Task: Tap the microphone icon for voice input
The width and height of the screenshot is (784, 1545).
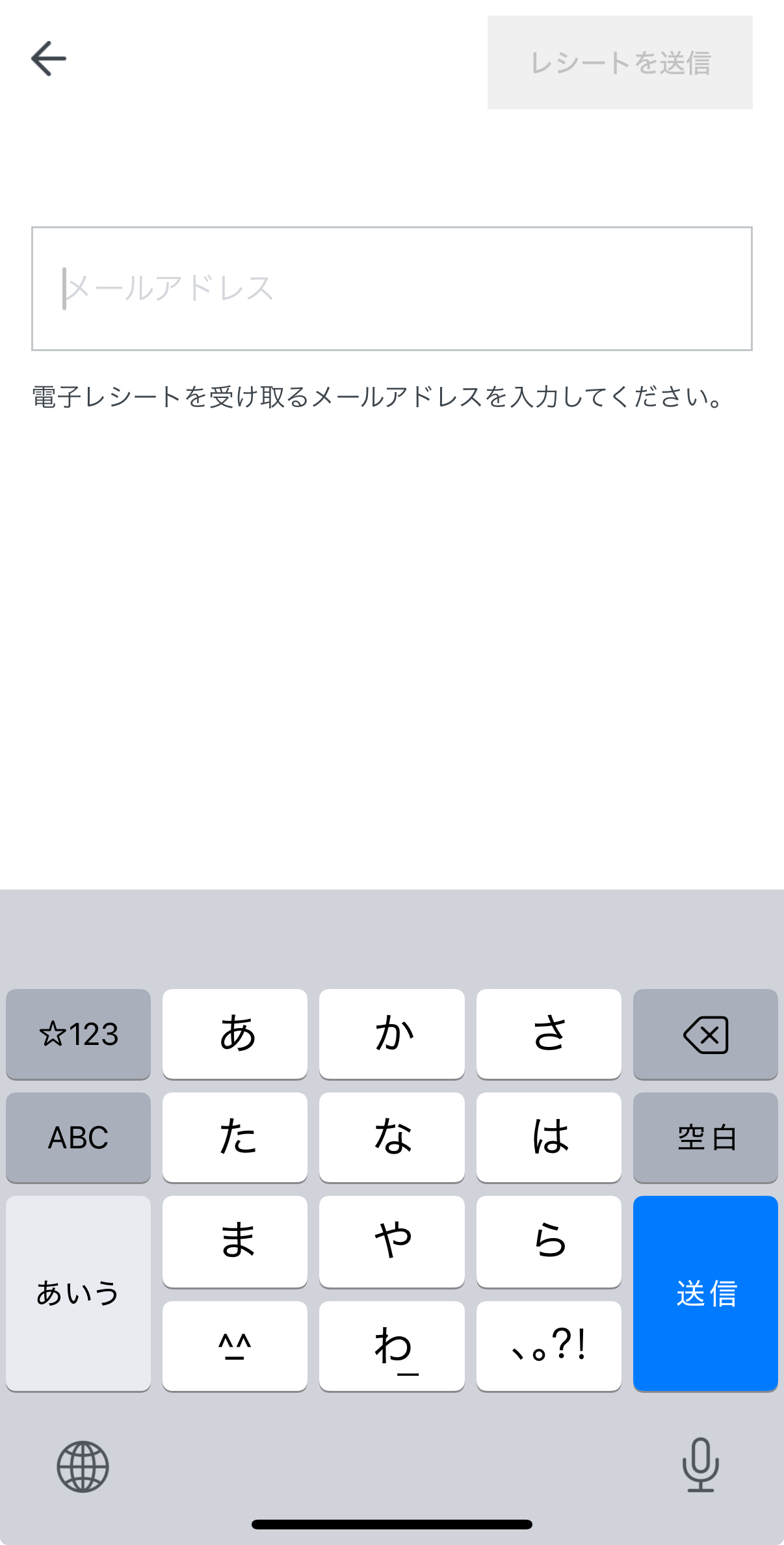Action: coord(699,1466)
